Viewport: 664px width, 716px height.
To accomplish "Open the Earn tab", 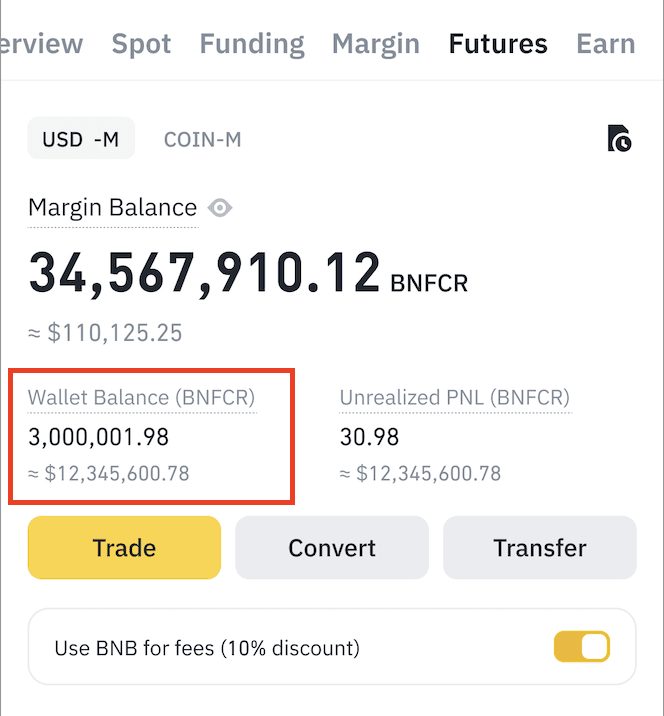I will [x=605, y=44].
